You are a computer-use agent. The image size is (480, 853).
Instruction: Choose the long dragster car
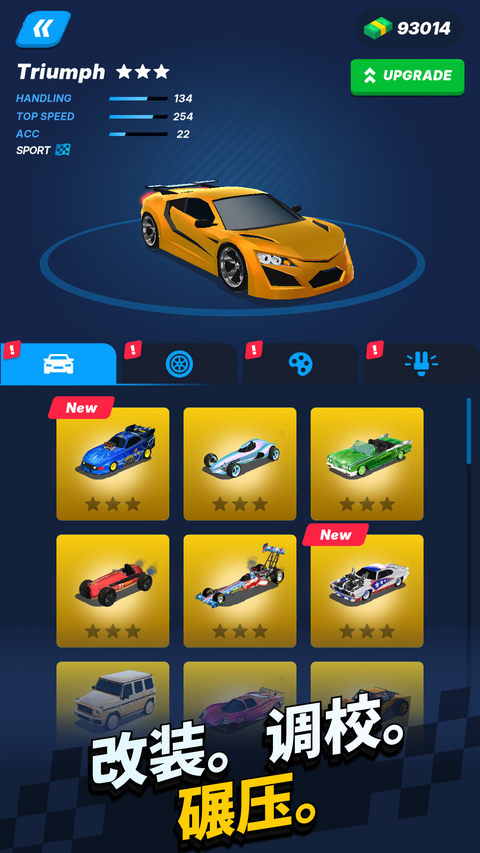tap(240, 591)
